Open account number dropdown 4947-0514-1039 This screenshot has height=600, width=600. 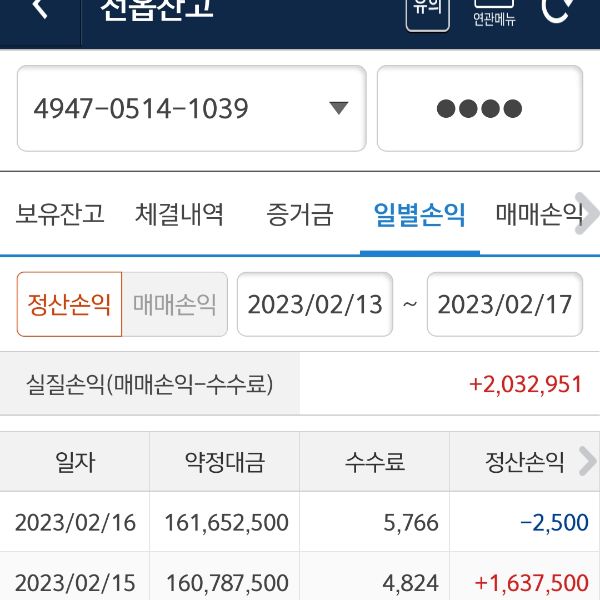tap(191, 108)
